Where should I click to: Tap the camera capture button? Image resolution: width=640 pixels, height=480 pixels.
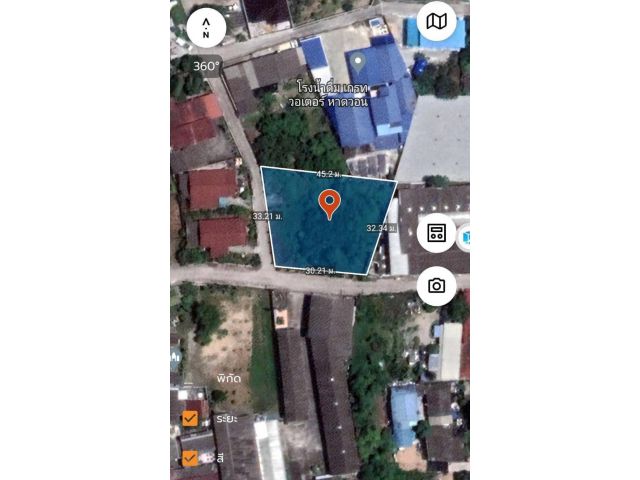(x=436, y=286)
